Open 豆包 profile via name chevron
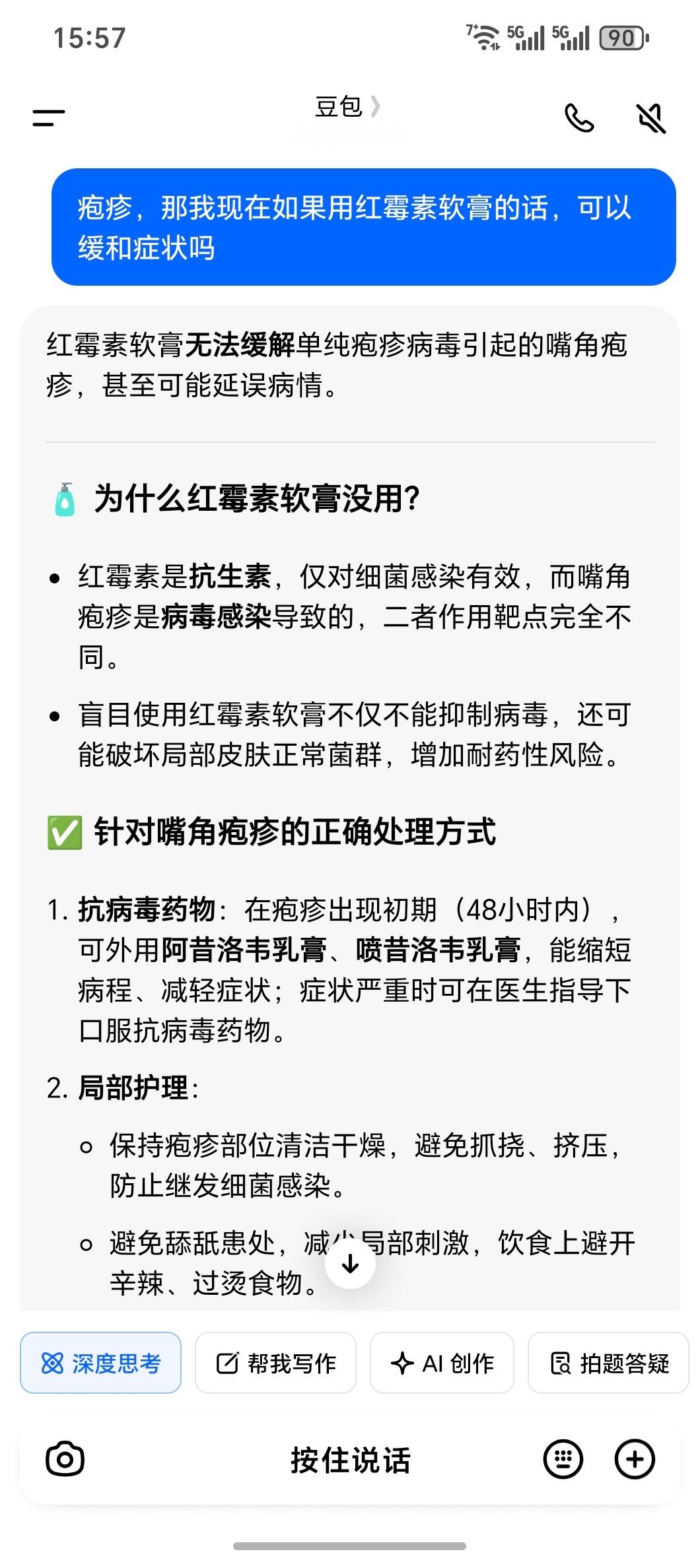This screenshot has width=700, height=1568. point(375,108)
